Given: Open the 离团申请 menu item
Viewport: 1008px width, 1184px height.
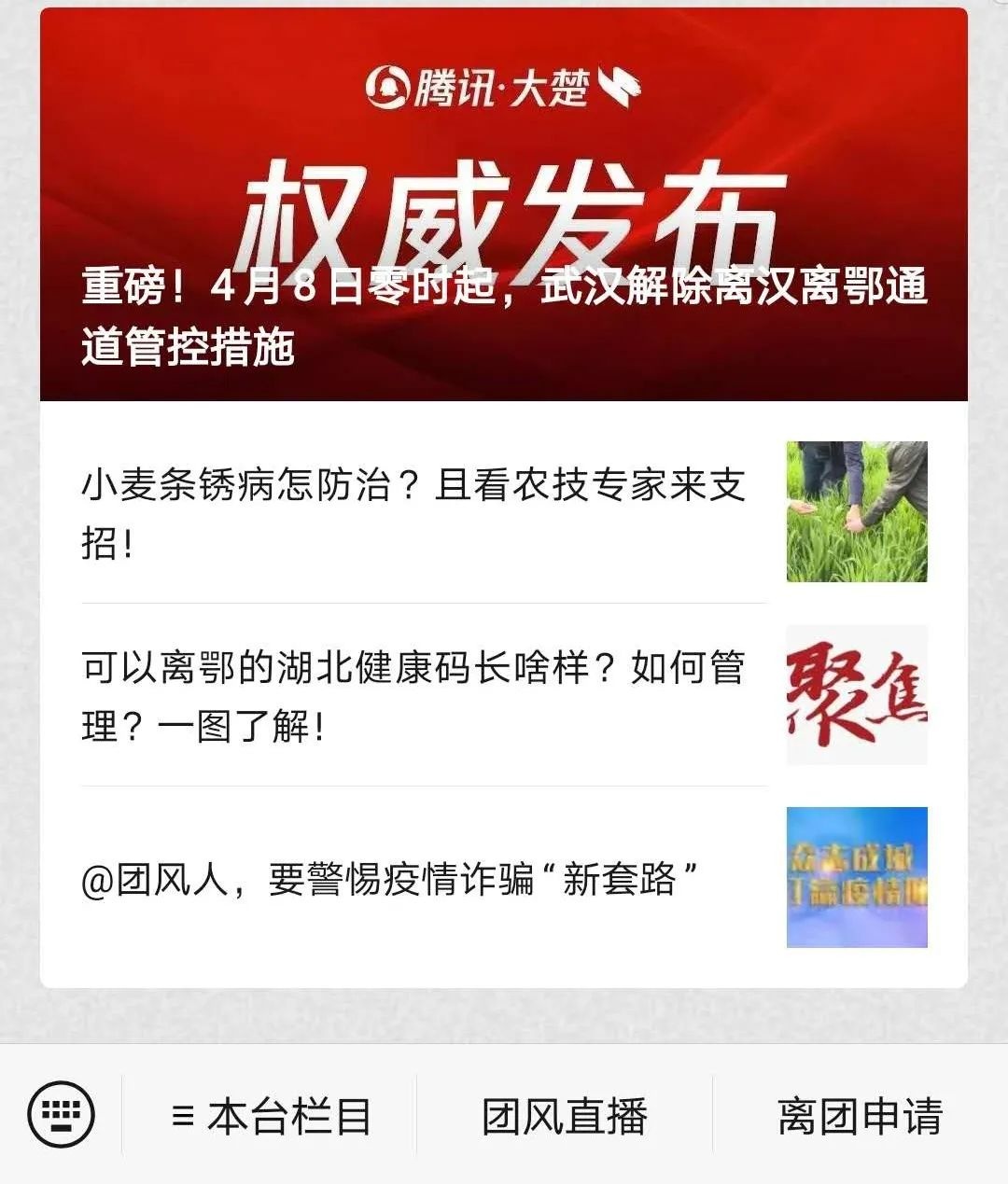Looking at the screenshot, I should tap(860, 1117).
